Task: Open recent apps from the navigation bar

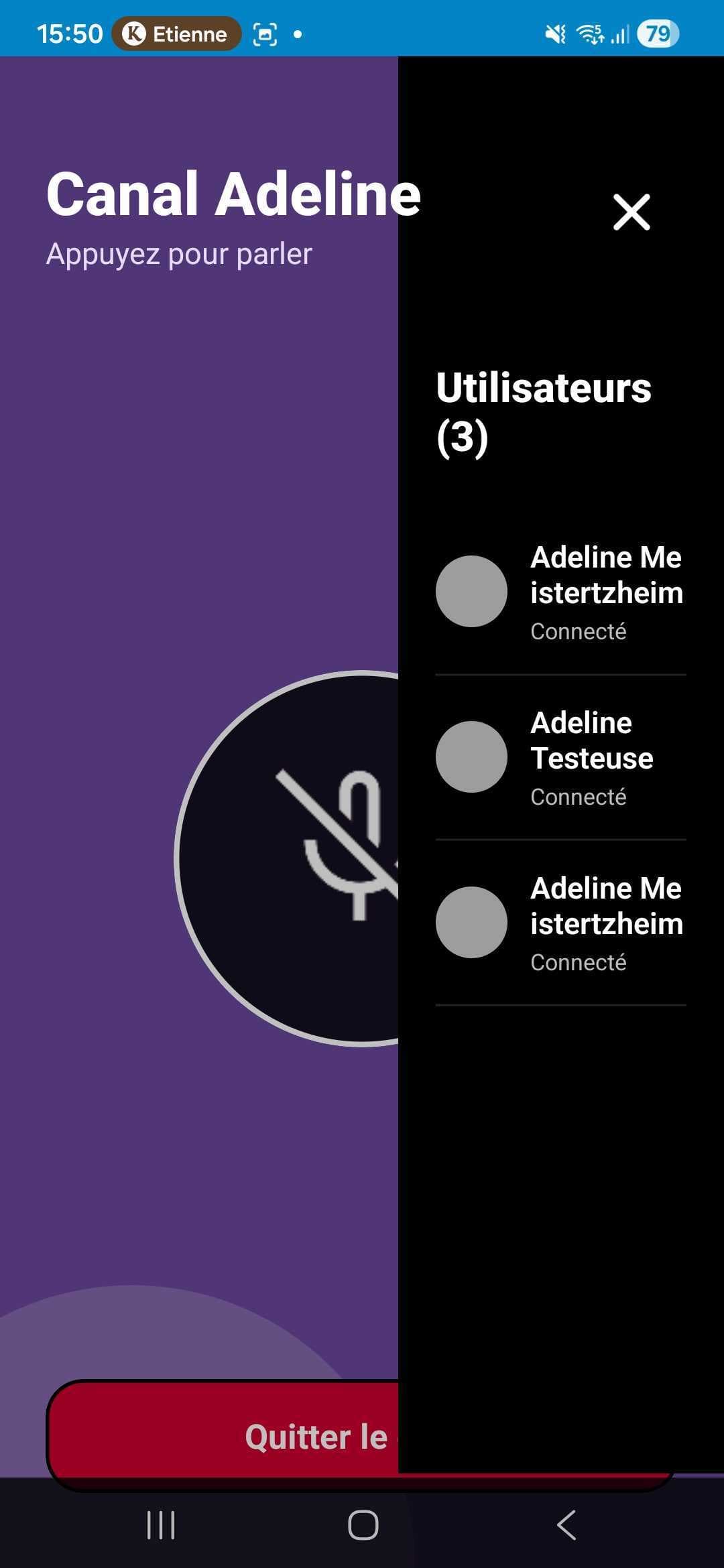Action: pos(161,1526)
